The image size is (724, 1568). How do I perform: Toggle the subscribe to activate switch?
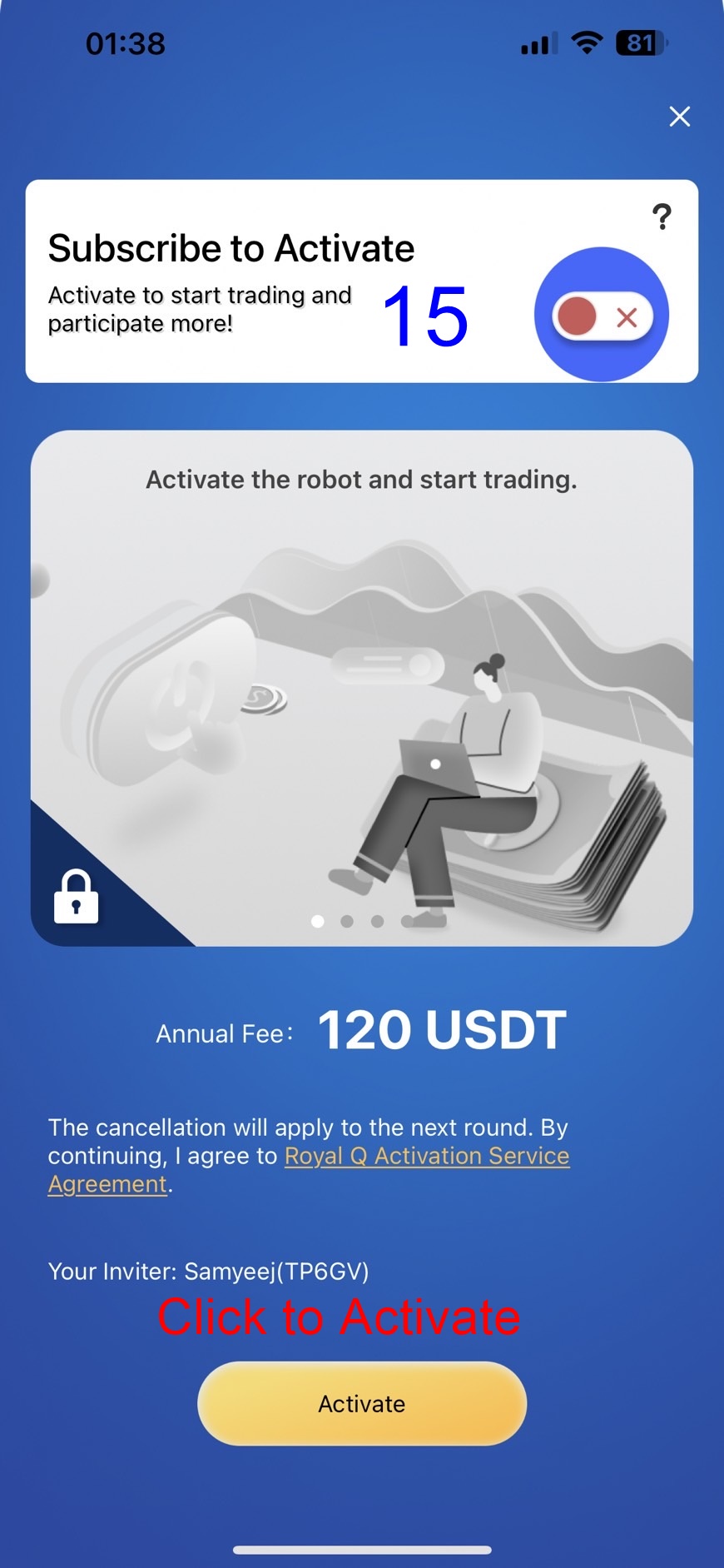602,316
